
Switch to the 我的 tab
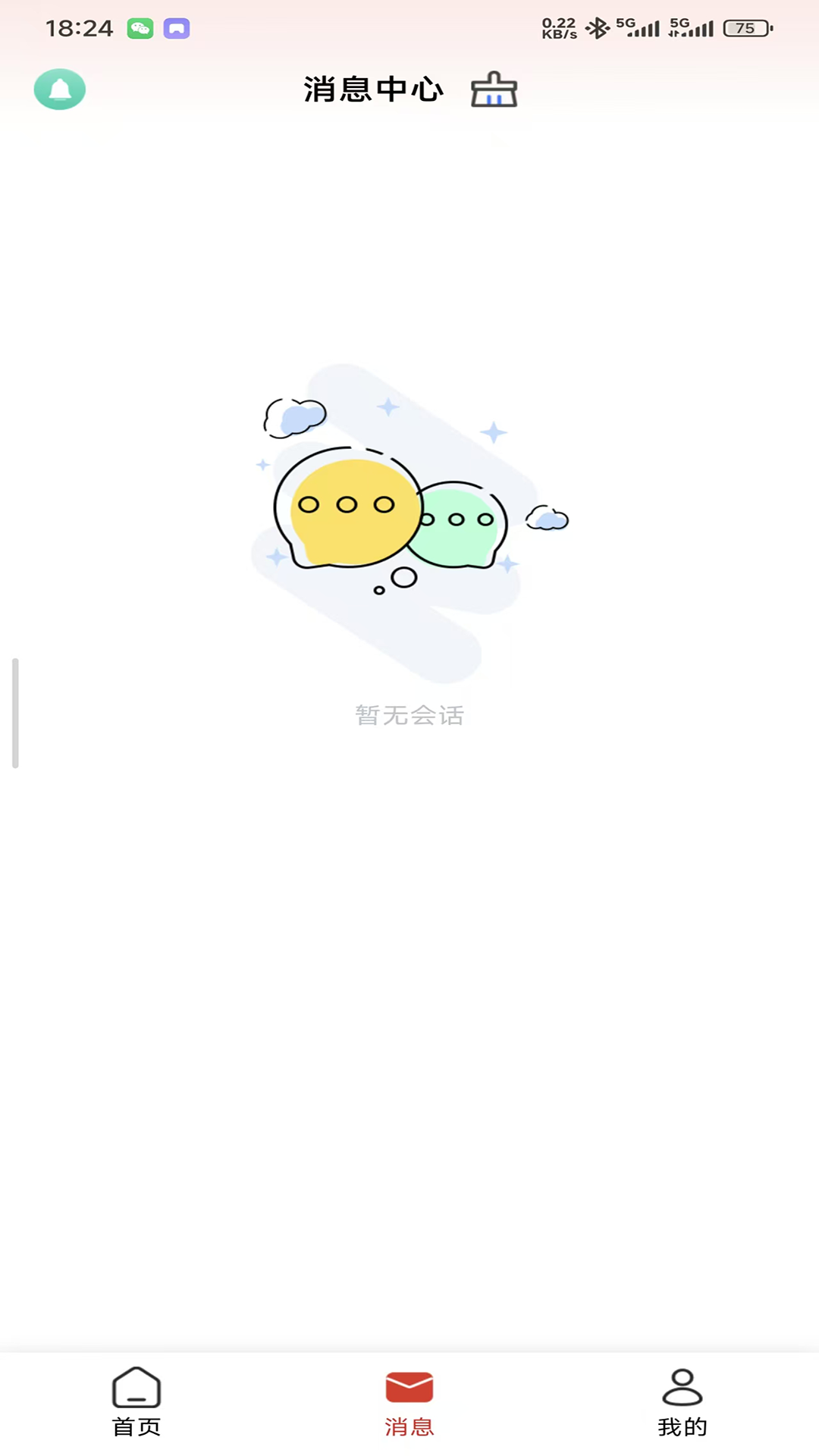682,1403
